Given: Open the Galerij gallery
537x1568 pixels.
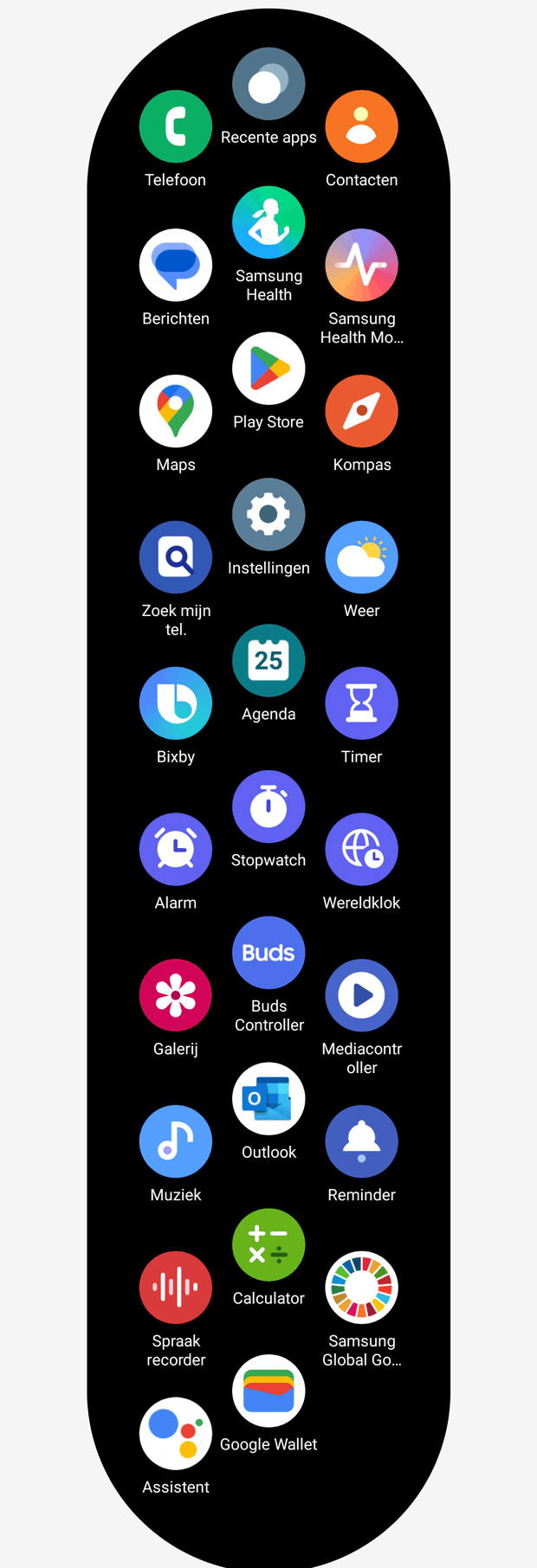Looking at the screenshot, I should click(x=176, y=995).
